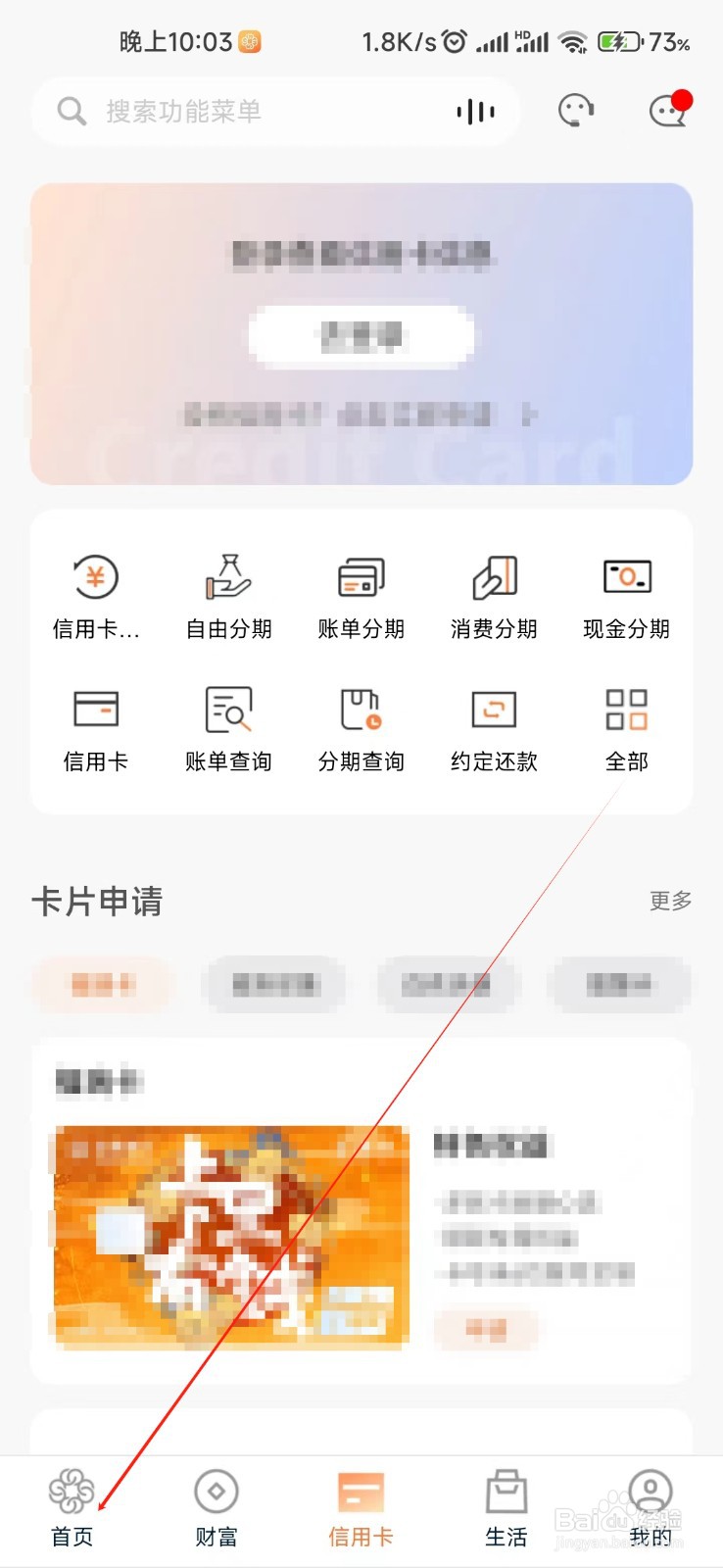The width and height of the screenshot is (723, 1568).
Task: Open the 生活 tab
Action: [506, 1509]
